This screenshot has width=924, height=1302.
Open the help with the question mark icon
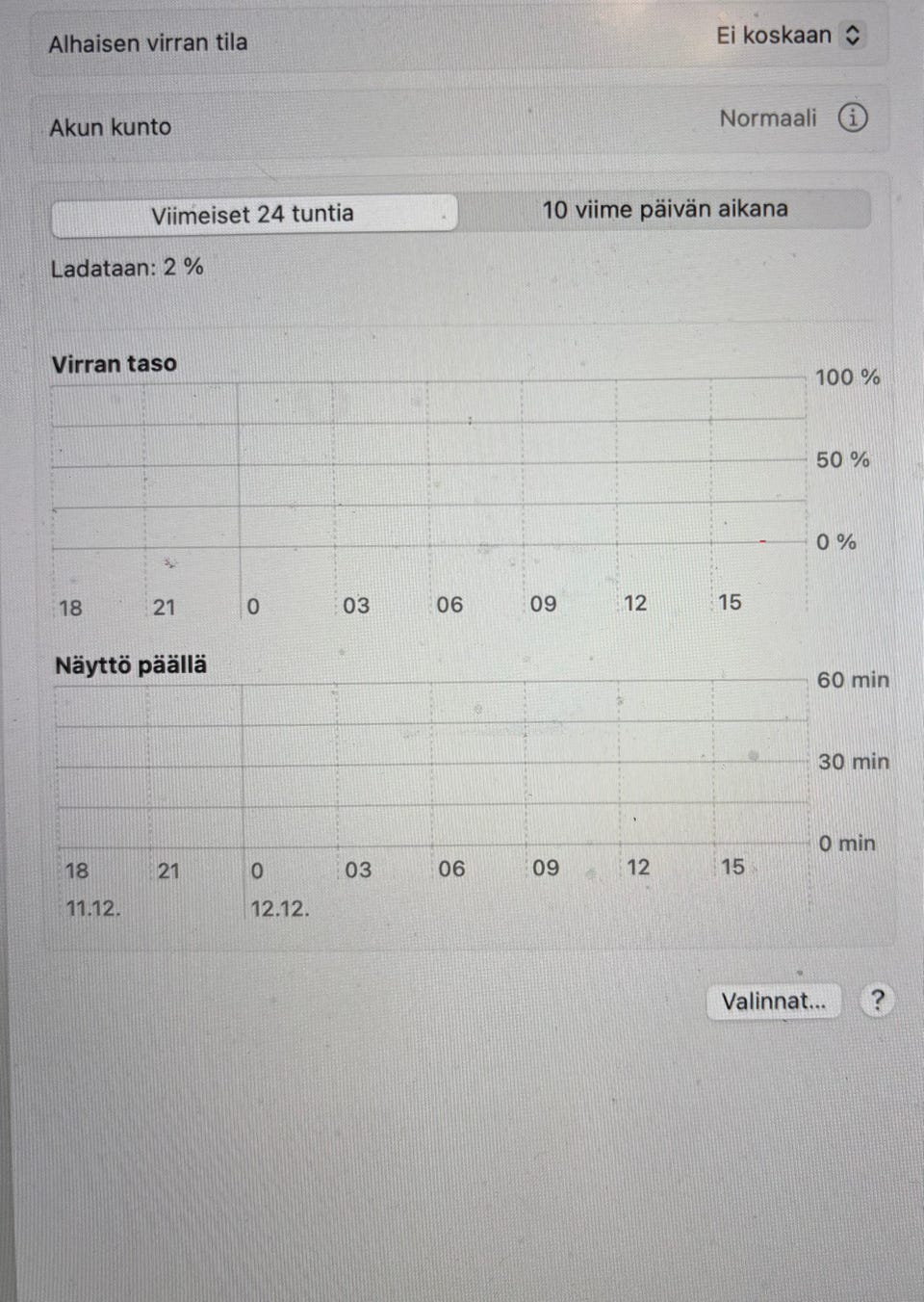pyautogui.click(x=876, y=1002)
